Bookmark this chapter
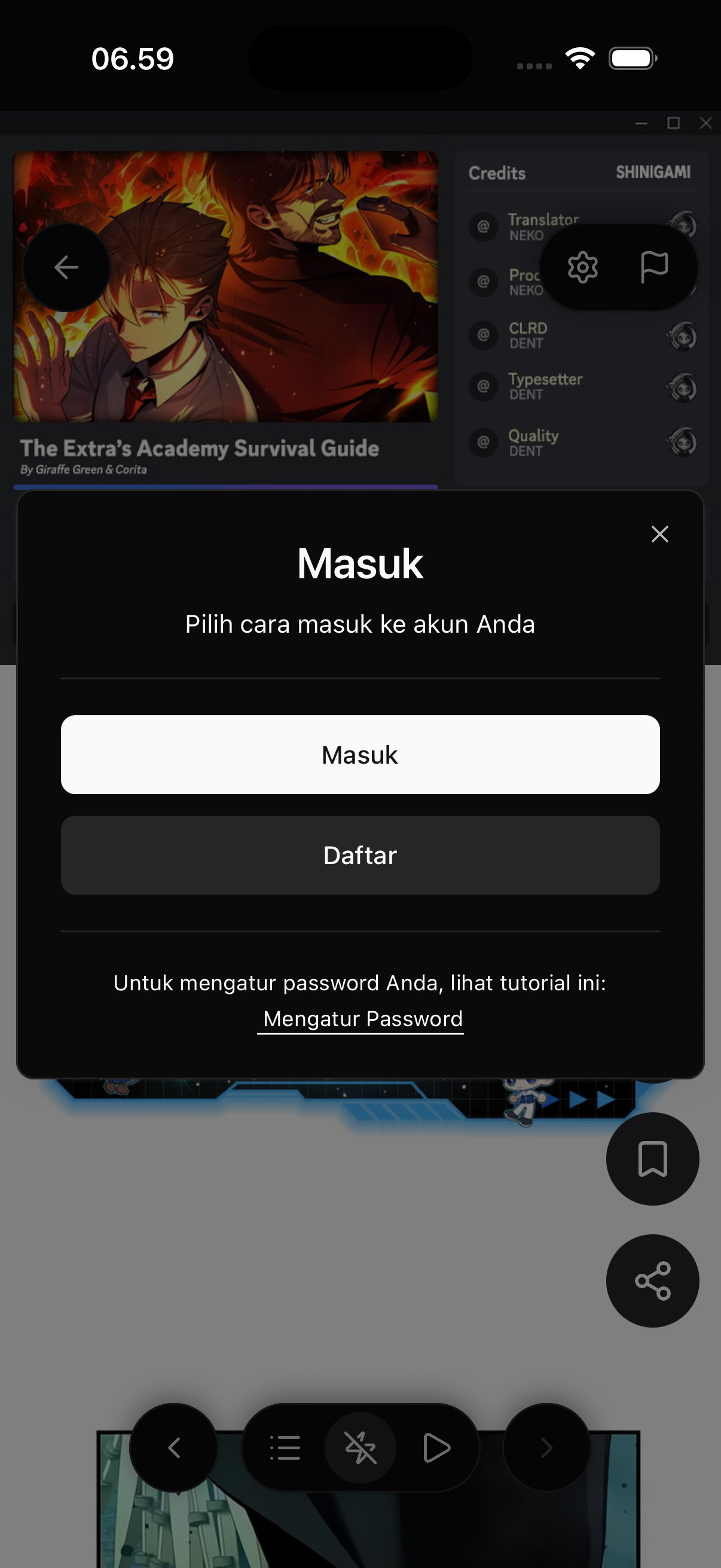Image resolution: width=721 pixels, height=1568 pixels. (x=652, y=1158)
